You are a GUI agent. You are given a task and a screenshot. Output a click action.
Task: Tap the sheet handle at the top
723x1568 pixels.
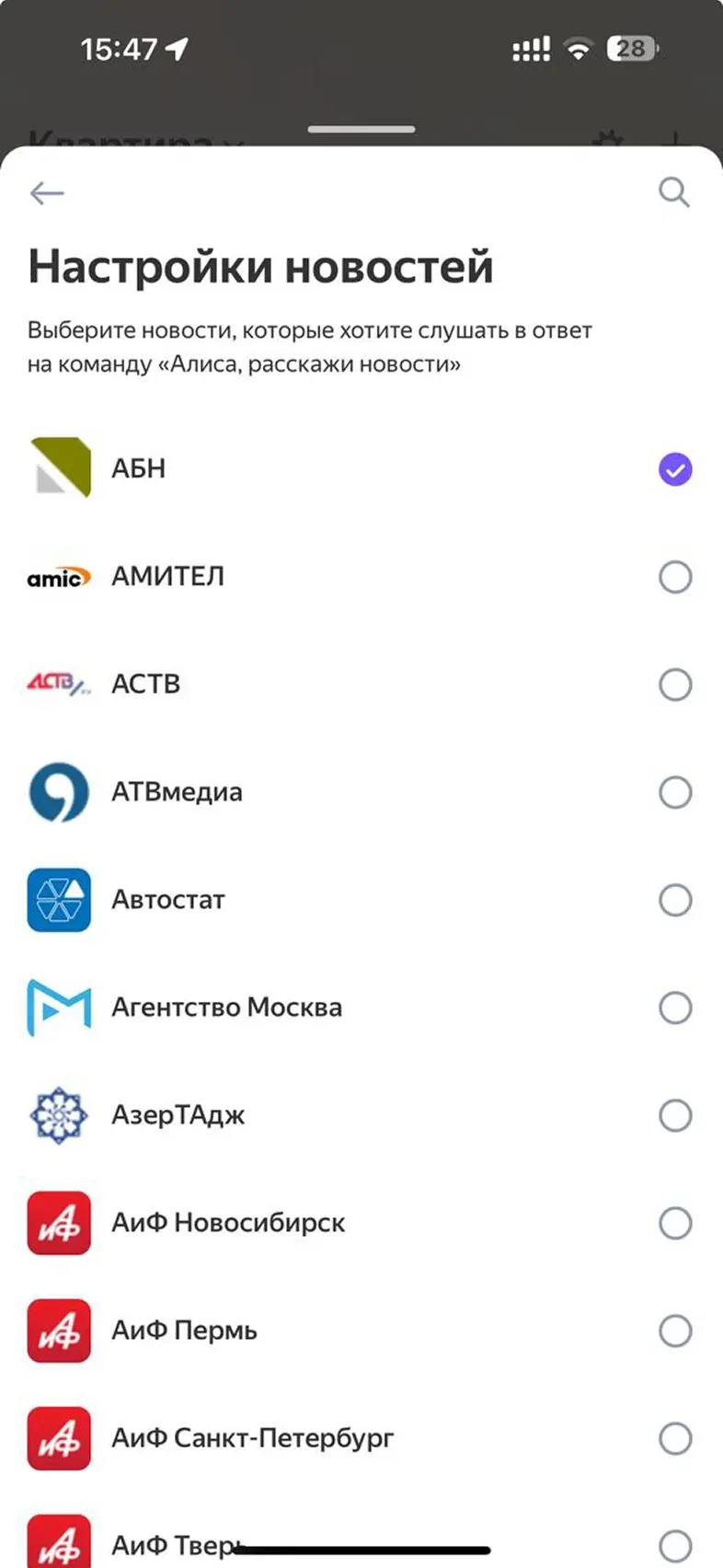pyautogui.click(x=361, y=130)
